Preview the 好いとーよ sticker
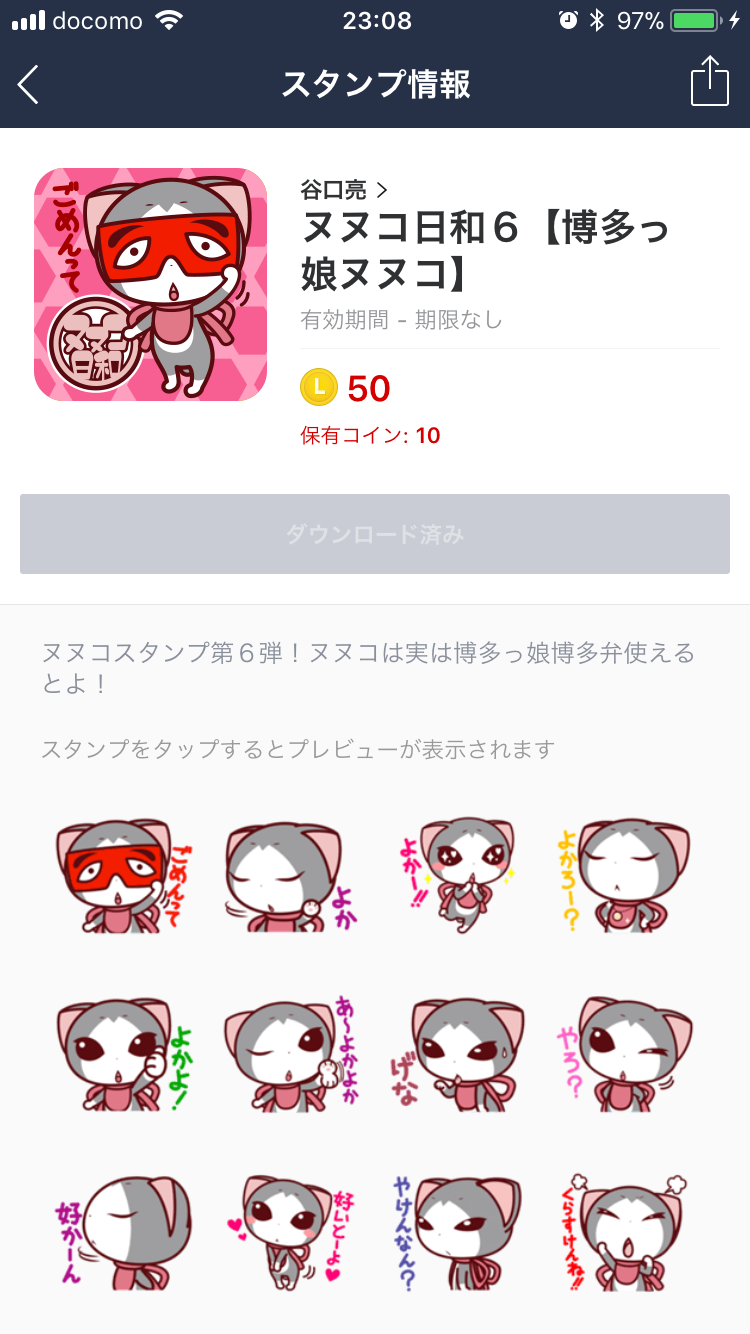This screenshot has height=1334, width=750. click(292, 1232)
